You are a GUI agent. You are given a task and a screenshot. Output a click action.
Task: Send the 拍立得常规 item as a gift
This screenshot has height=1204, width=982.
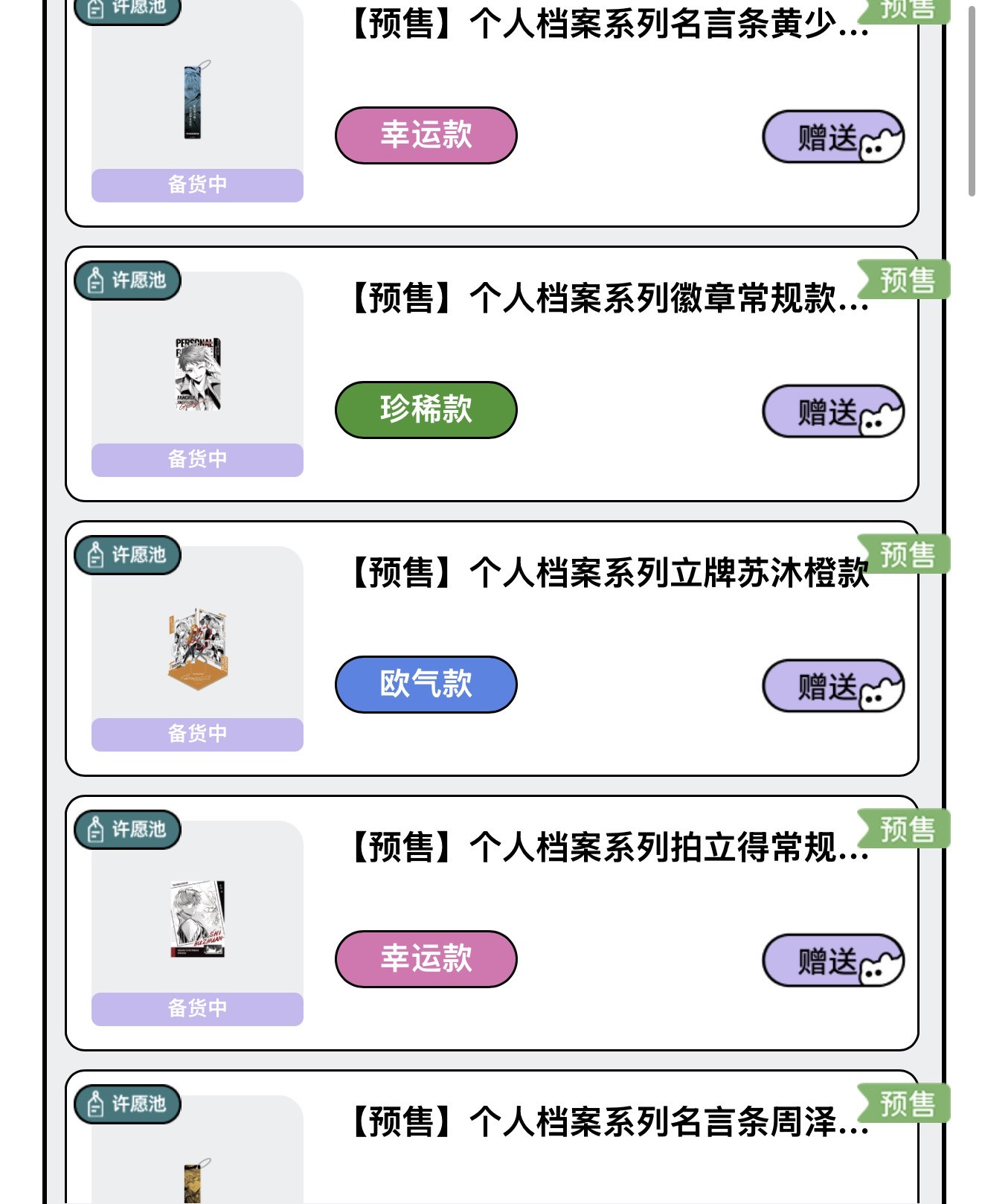click(x=832, y=961)
